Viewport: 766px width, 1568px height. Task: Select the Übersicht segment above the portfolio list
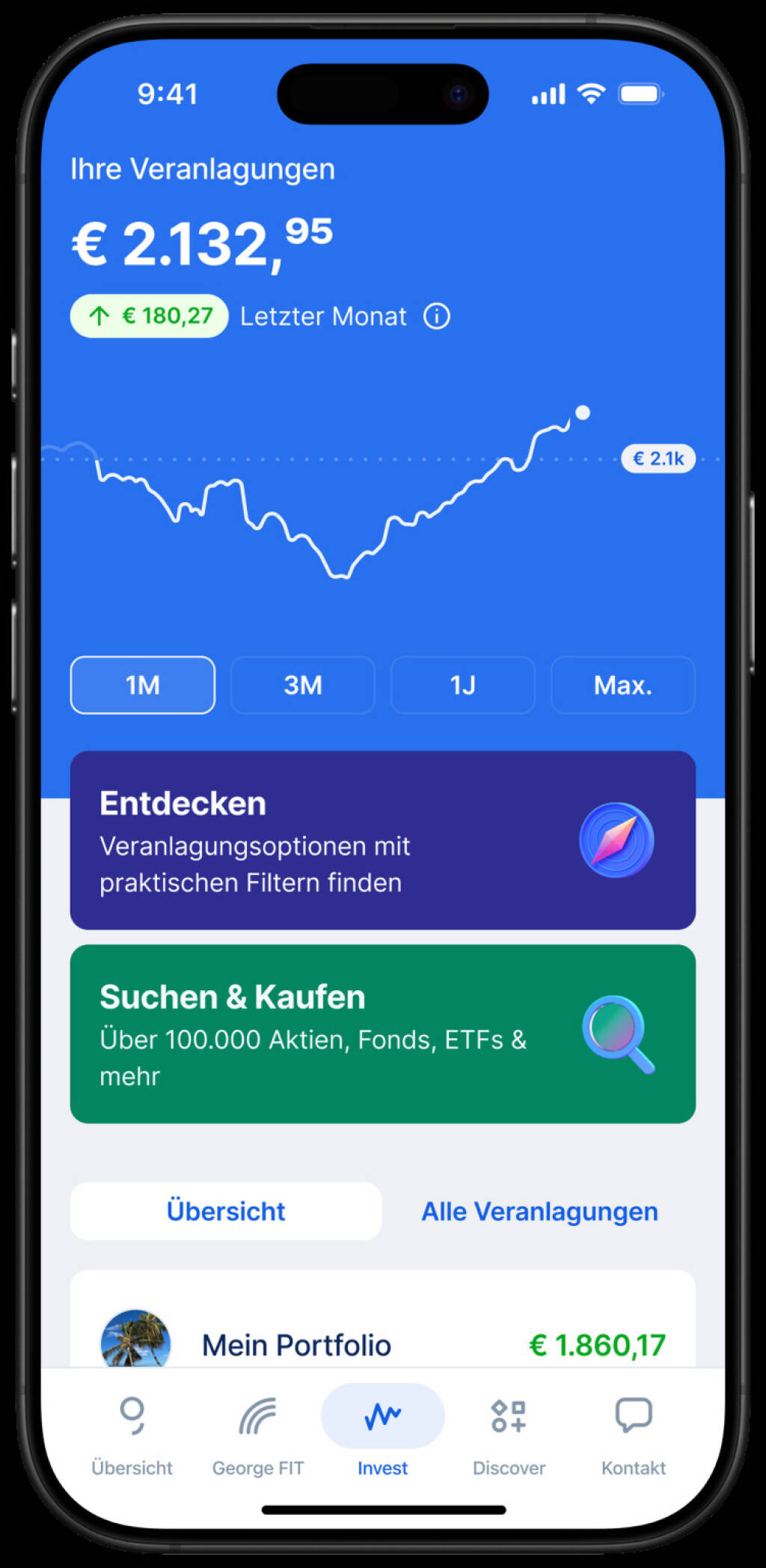[x=226, y=1211]
